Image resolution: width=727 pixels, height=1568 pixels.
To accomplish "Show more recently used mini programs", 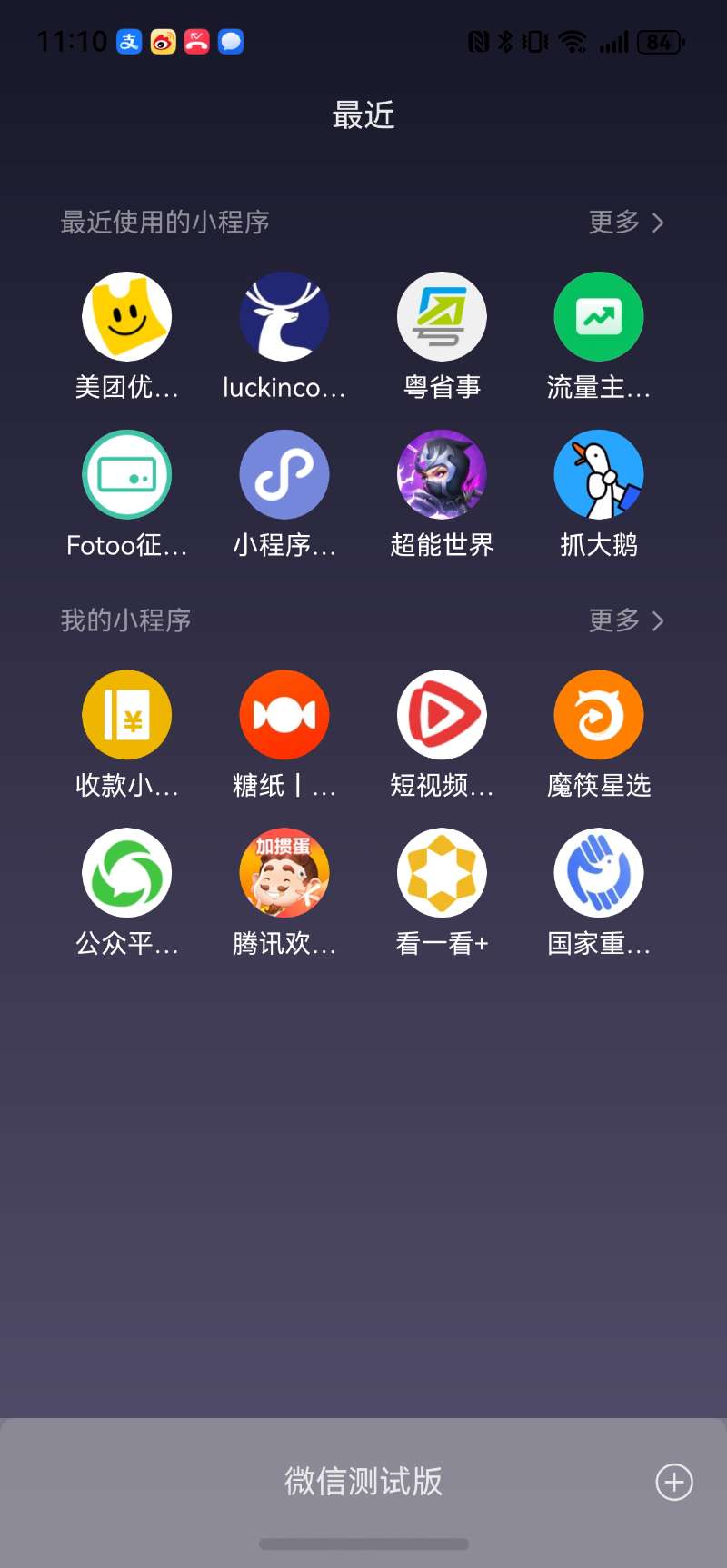I will pyautogui.click(x=626, y=223).
